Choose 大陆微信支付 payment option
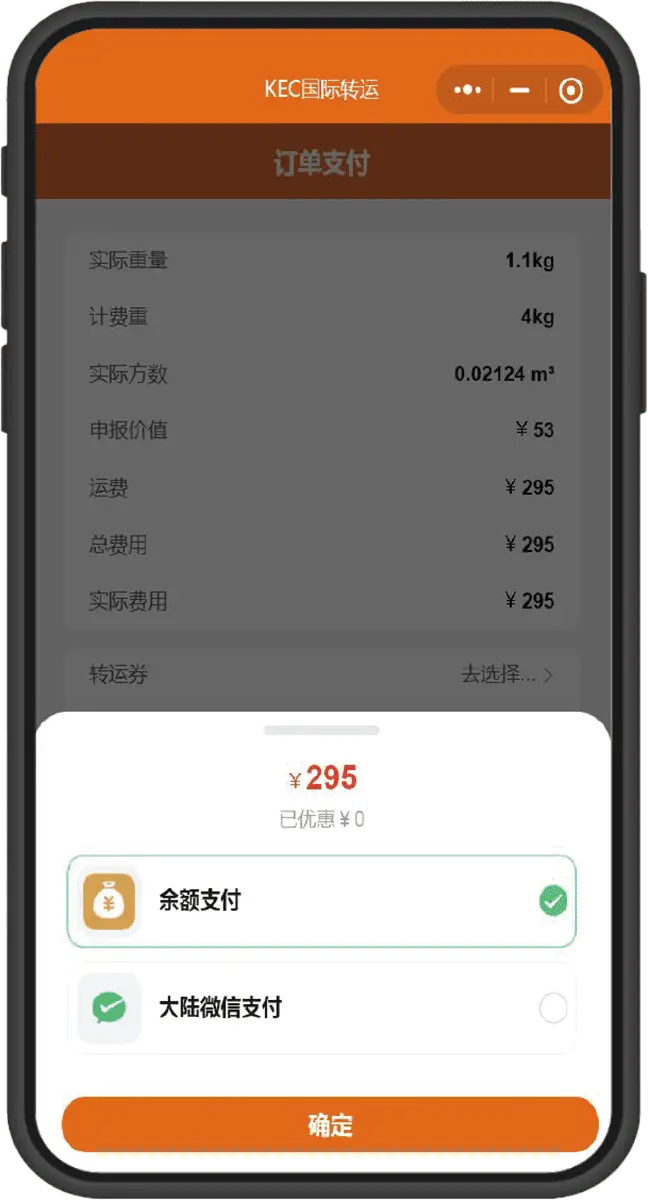648x1200 pixels. click(x=322, y=1008)
